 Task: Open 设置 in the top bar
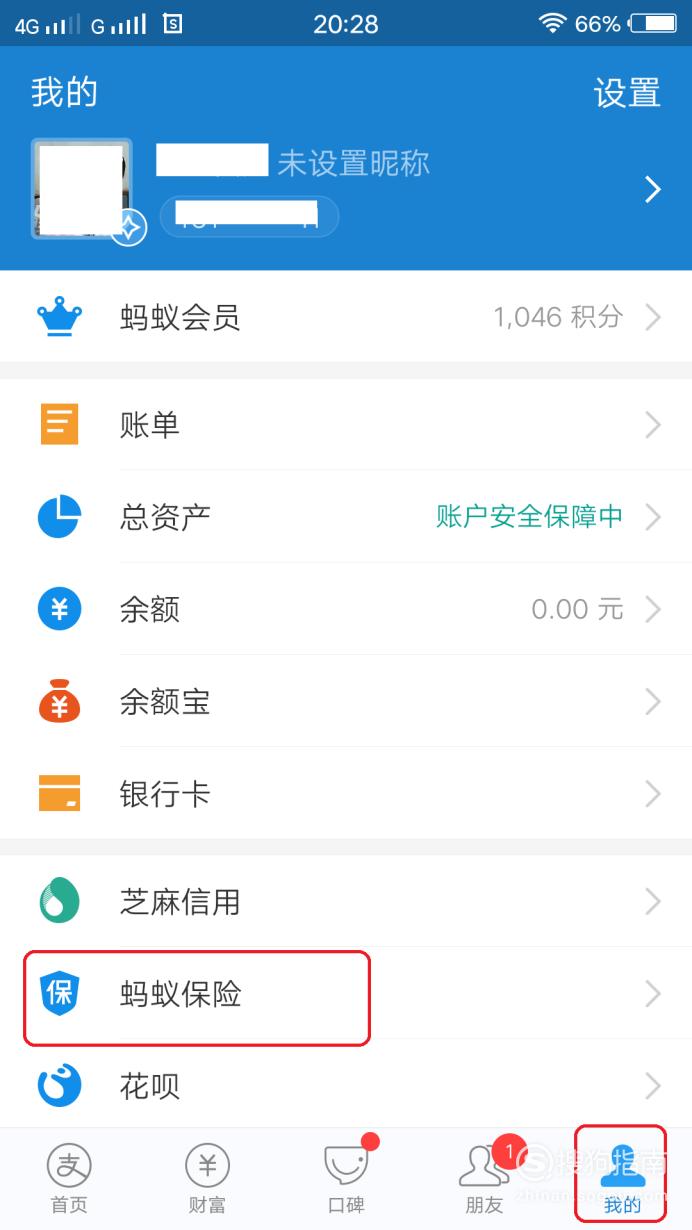[627, 93]
